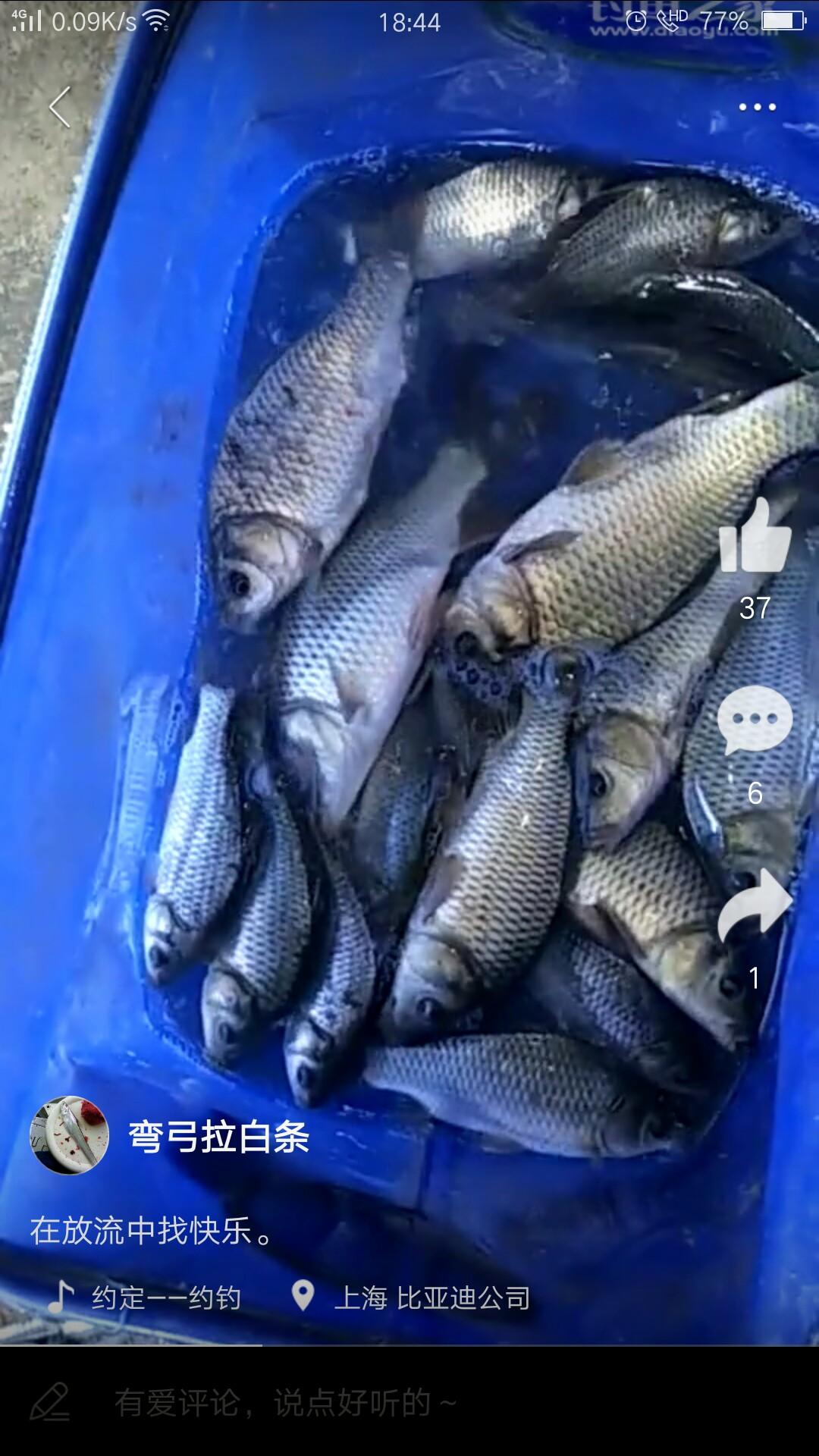Open 弯弓拉白条's profile avatar

pyautogui.click(x=69, y=1135)
